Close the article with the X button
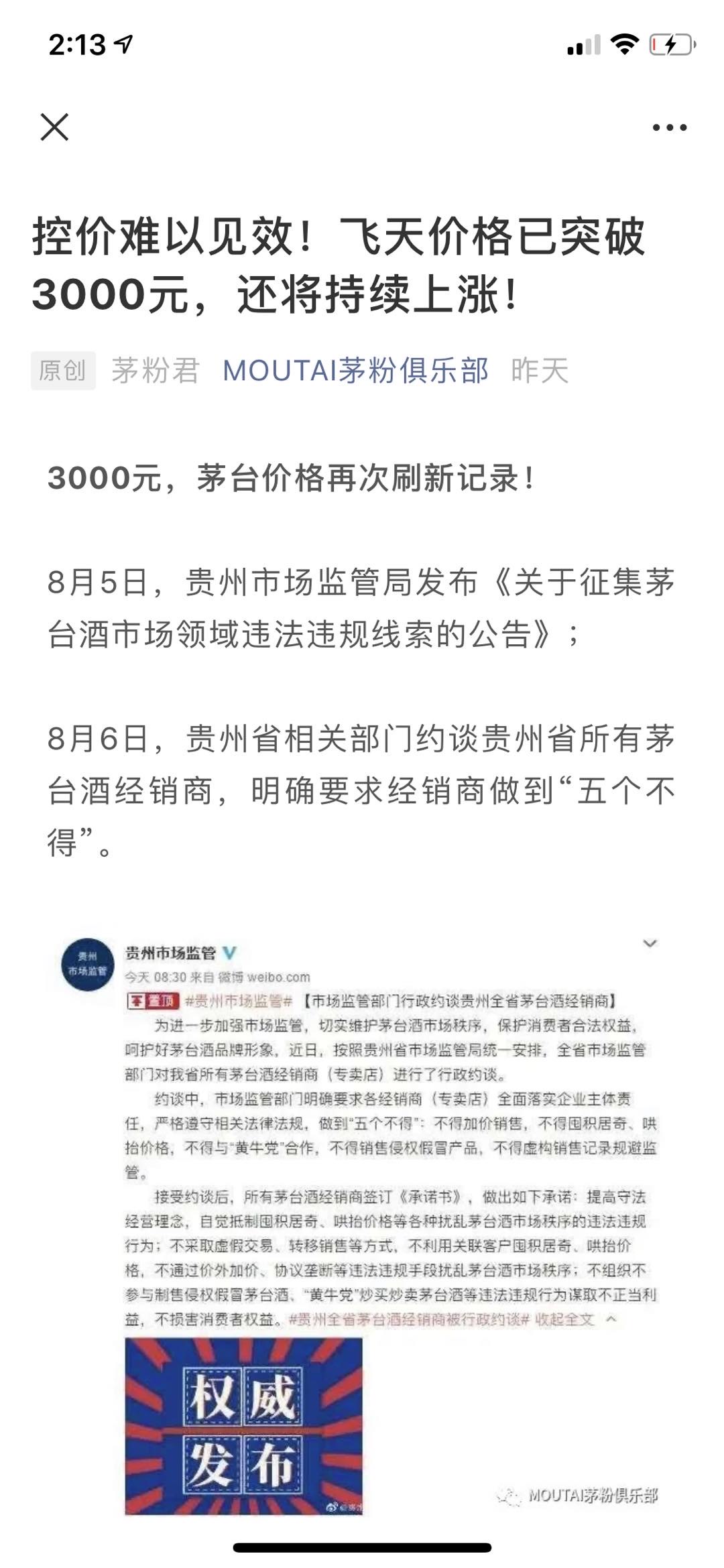Viewport: 724px width, 1568px height. (54, 127)
